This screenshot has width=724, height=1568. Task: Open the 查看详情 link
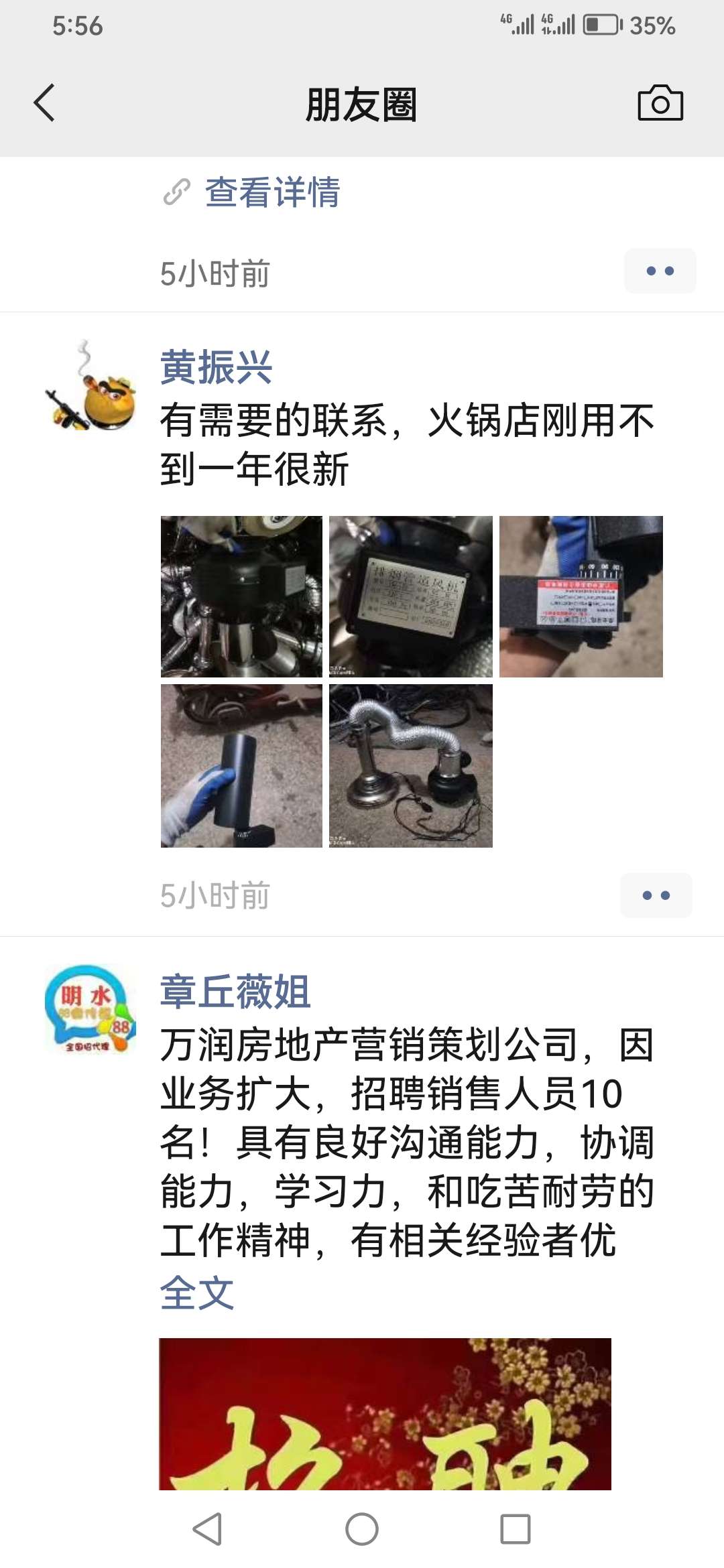(x=271, y=192)
